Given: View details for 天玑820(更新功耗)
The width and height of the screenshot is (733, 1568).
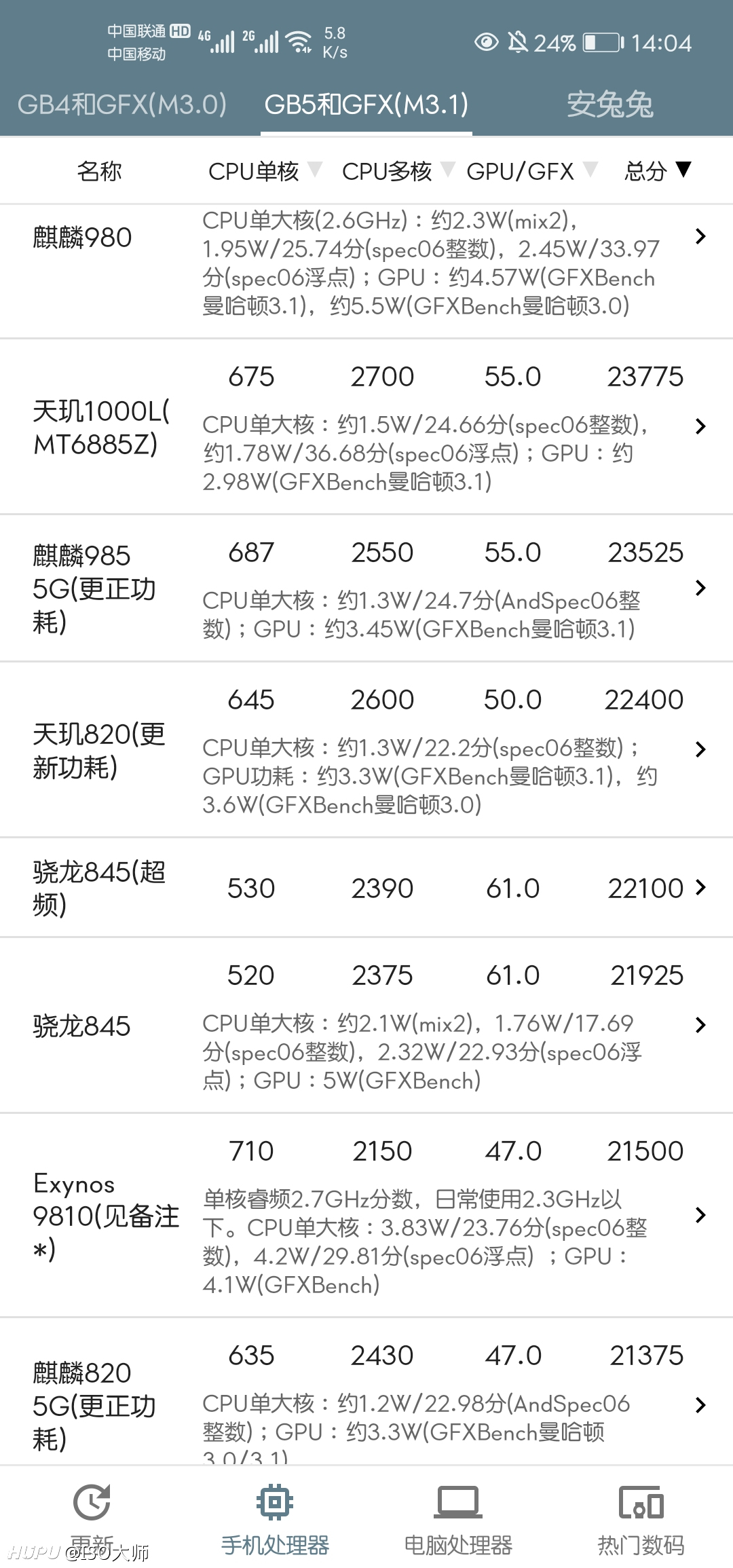Looking at the screenshot, I should tap(366, 749).
